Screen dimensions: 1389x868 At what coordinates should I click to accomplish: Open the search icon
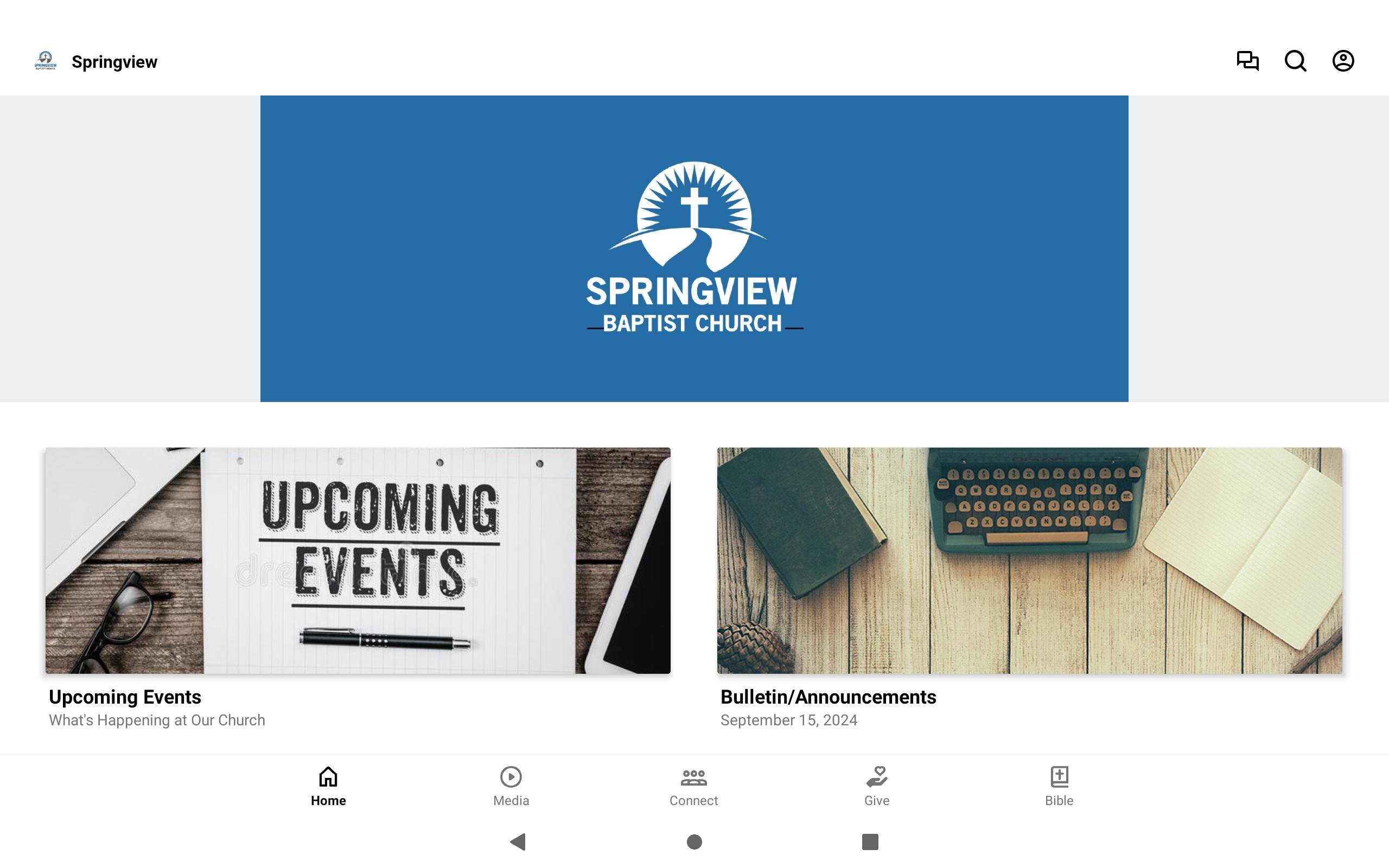coord(1295,61)
